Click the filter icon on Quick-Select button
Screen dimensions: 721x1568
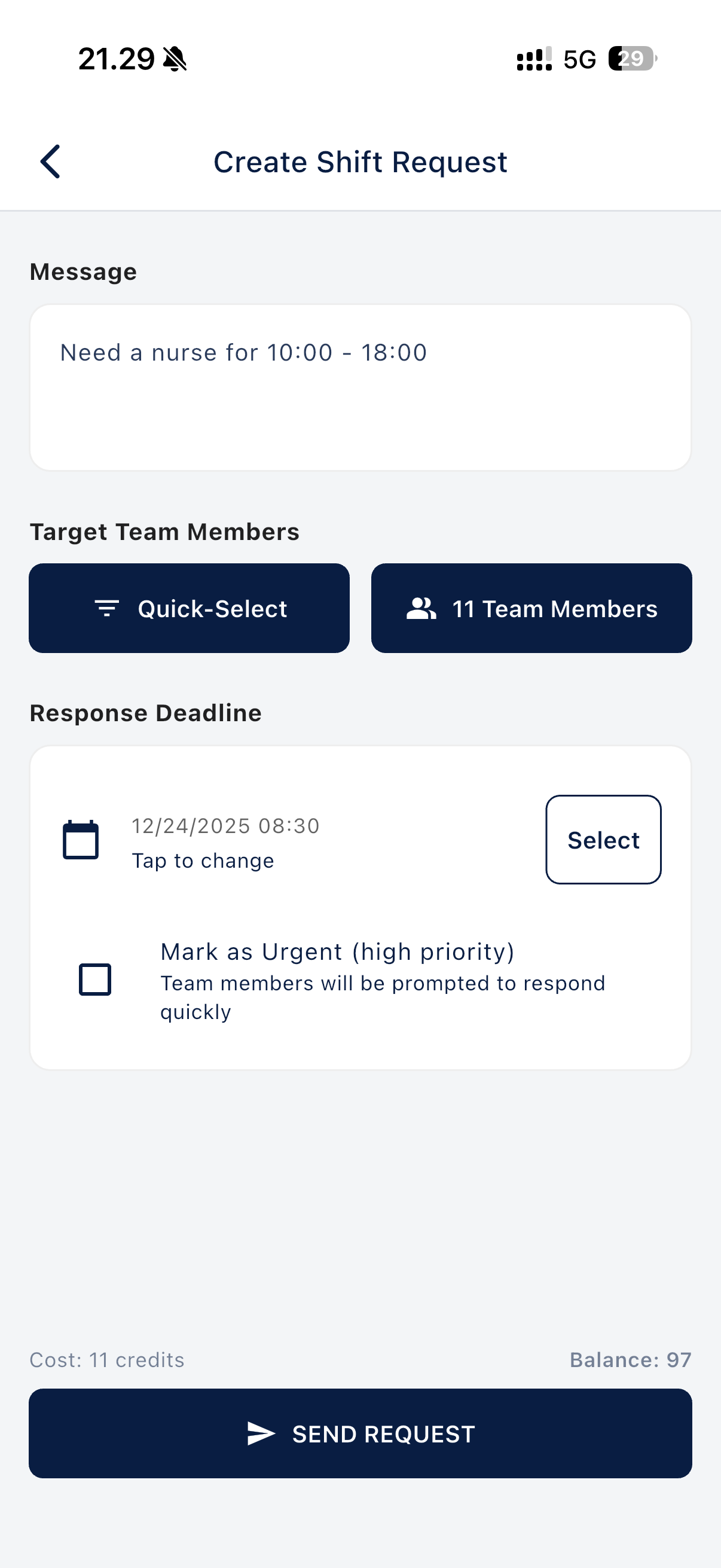coord(106,608)
